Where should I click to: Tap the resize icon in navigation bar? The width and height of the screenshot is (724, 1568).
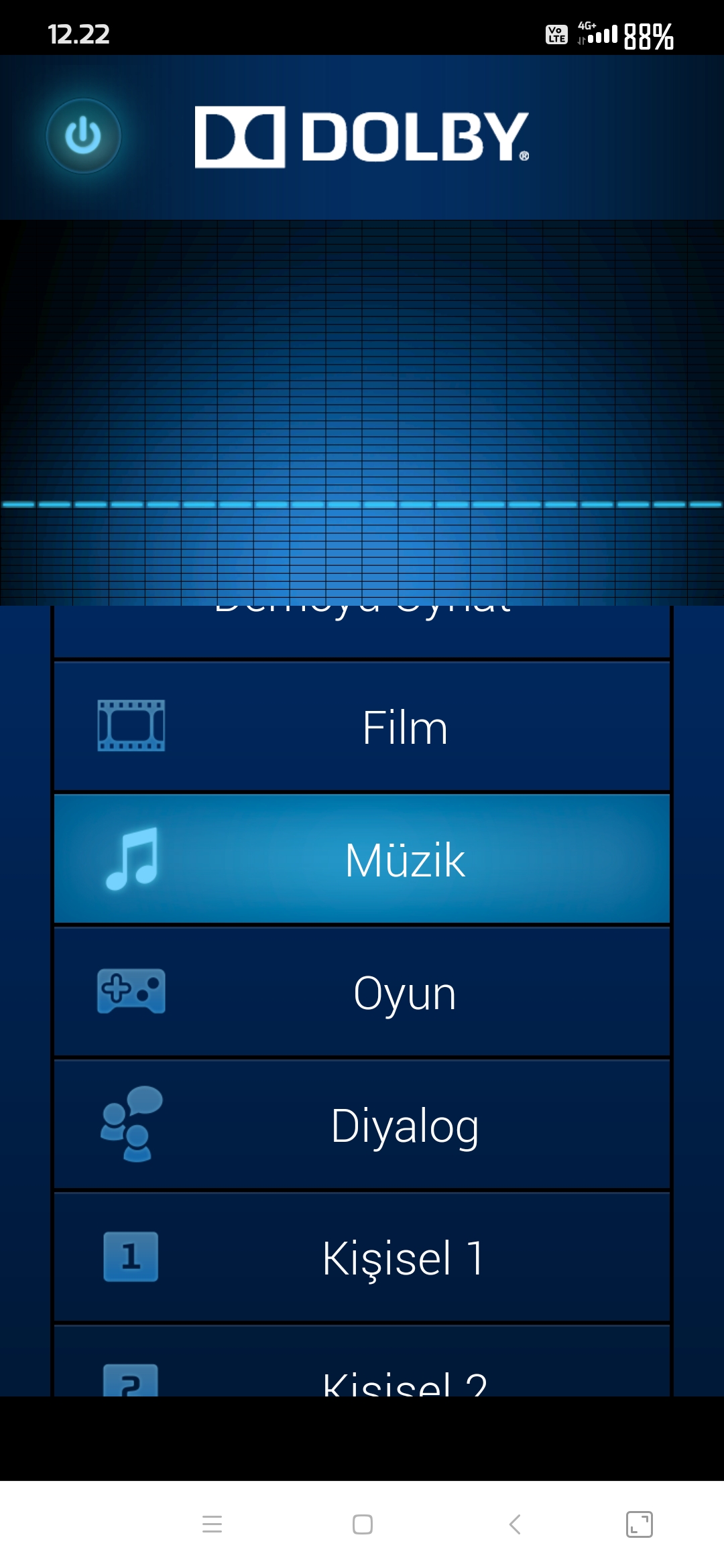point(640,1524)
